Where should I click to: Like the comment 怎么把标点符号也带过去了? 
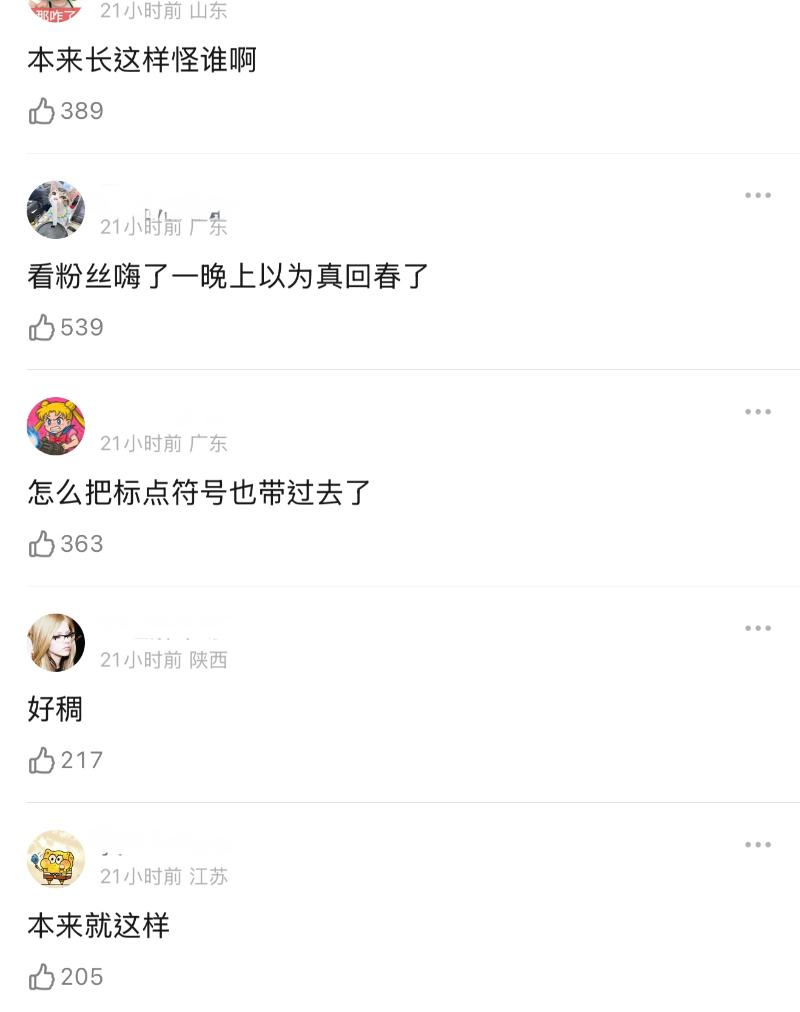click(x=42, y=544)
